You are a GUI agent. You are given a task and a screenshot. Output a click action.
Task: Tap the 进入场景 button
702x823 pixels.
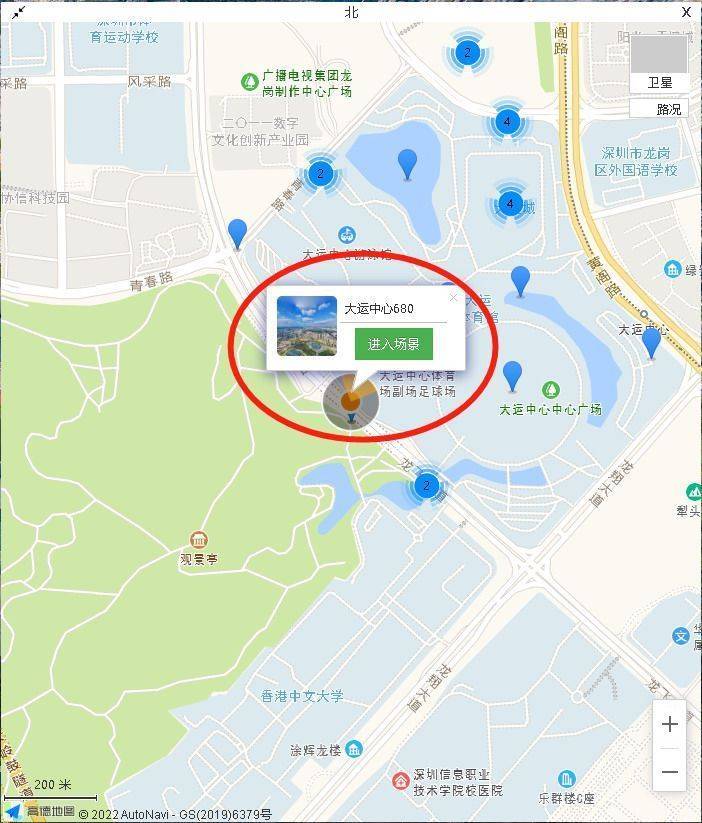[393, 344]
